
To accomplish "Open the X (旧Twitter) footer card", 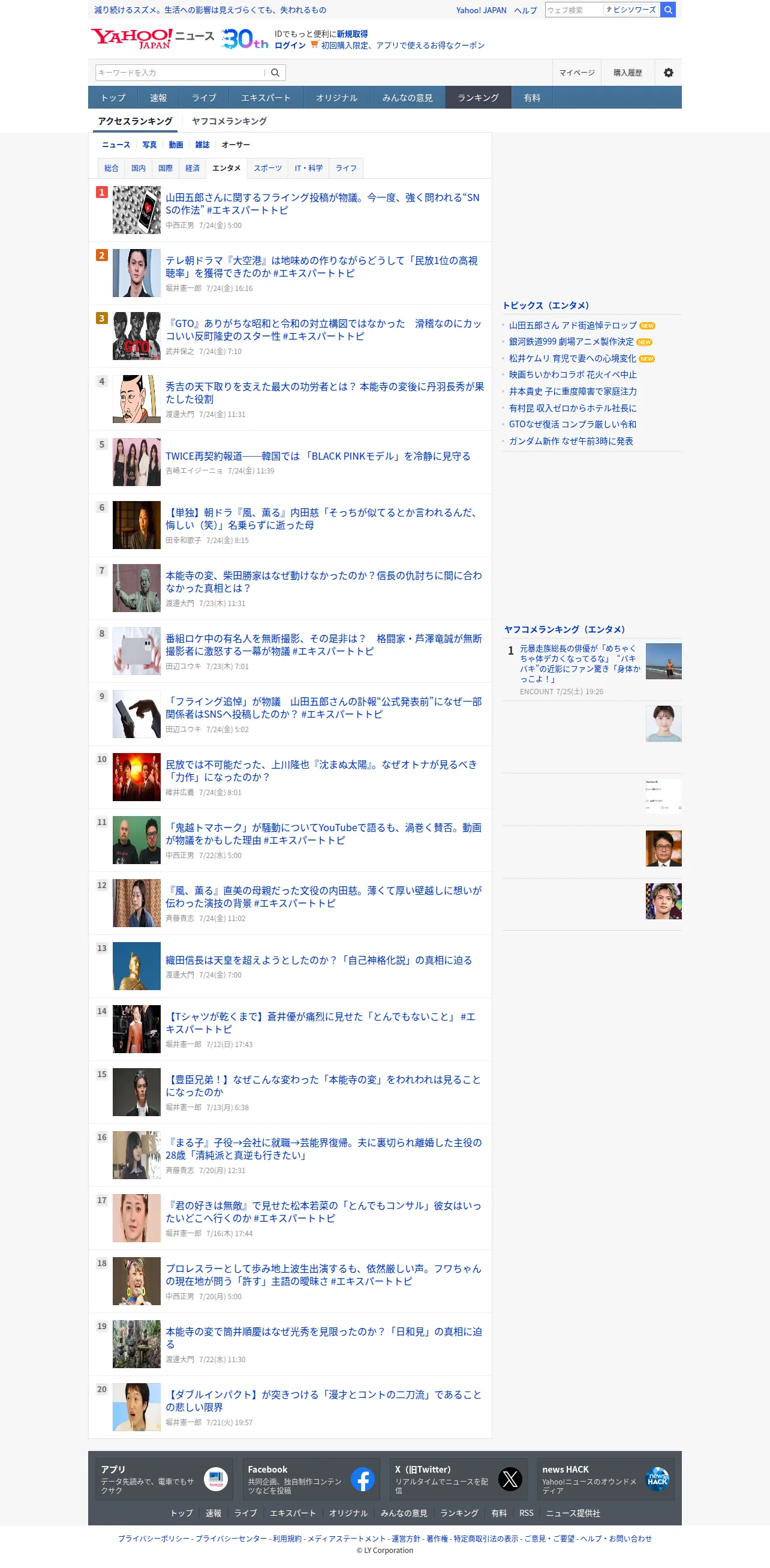I will click(458, 1479).
